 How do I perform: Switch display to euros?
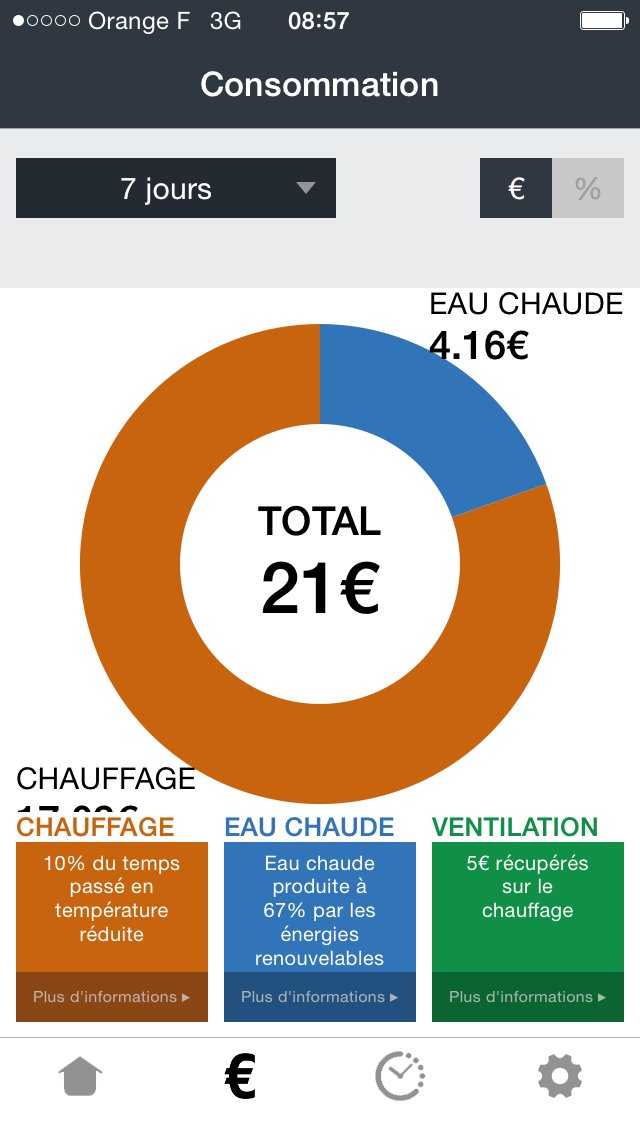(x=516, y=188)
